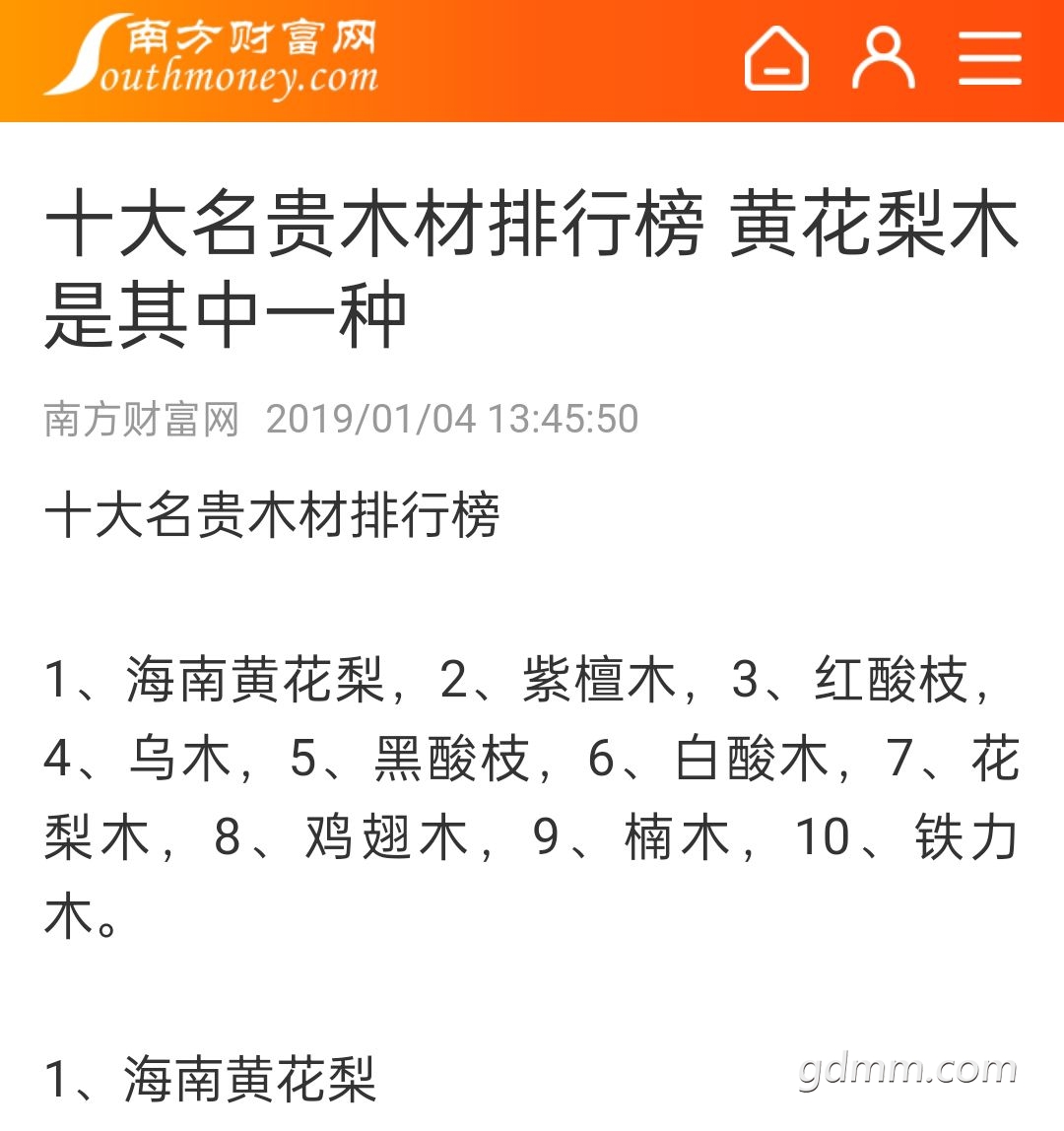Screen dimensions: 1064x1131
Task: Go to the home page icon
Action: point(776,59)
